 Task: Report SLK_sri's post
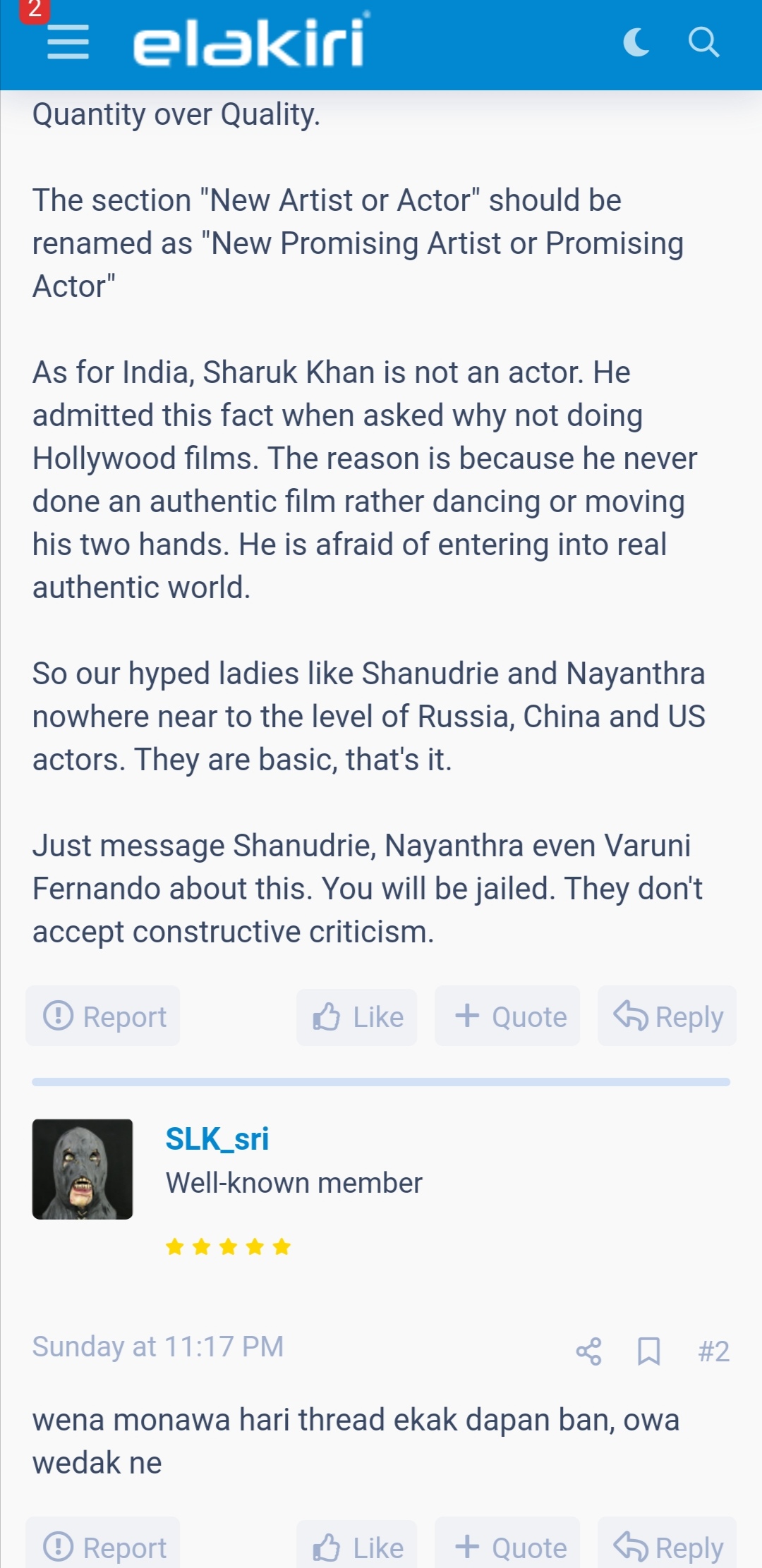tap(103, 1546)
